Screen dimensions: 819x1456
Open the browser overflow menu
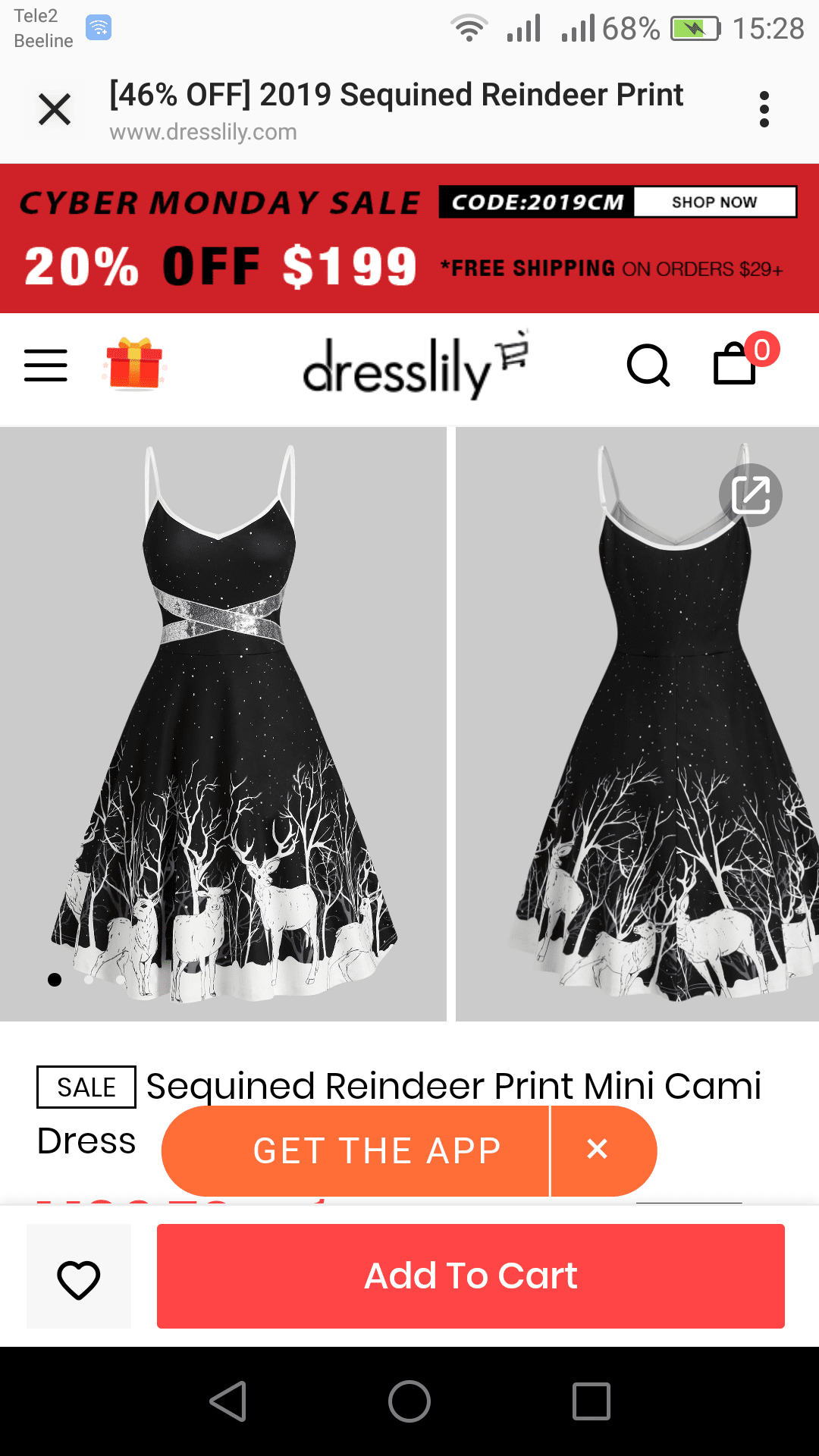tap(764, 109)
